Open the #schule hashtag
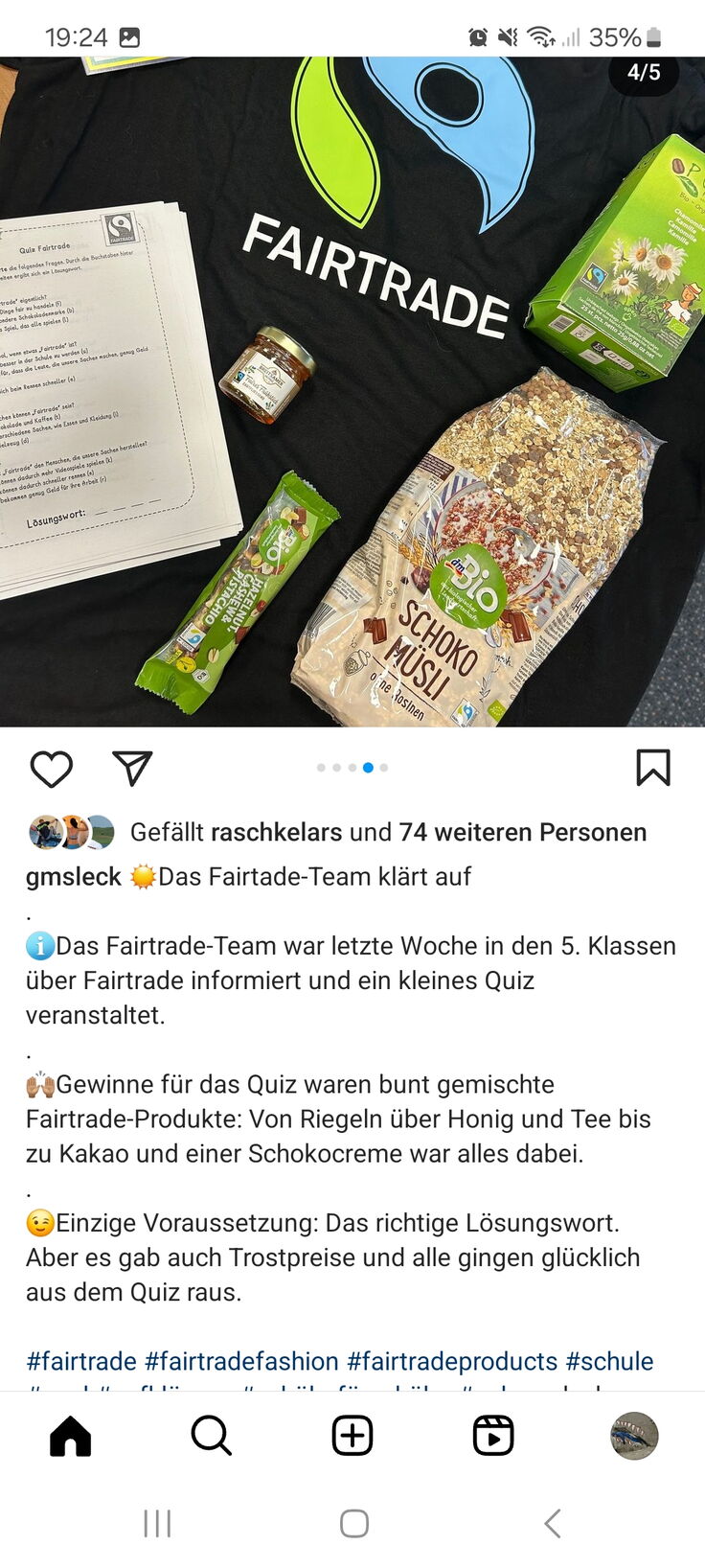Screen dimensions: 705x1568 coord(609,1361)
